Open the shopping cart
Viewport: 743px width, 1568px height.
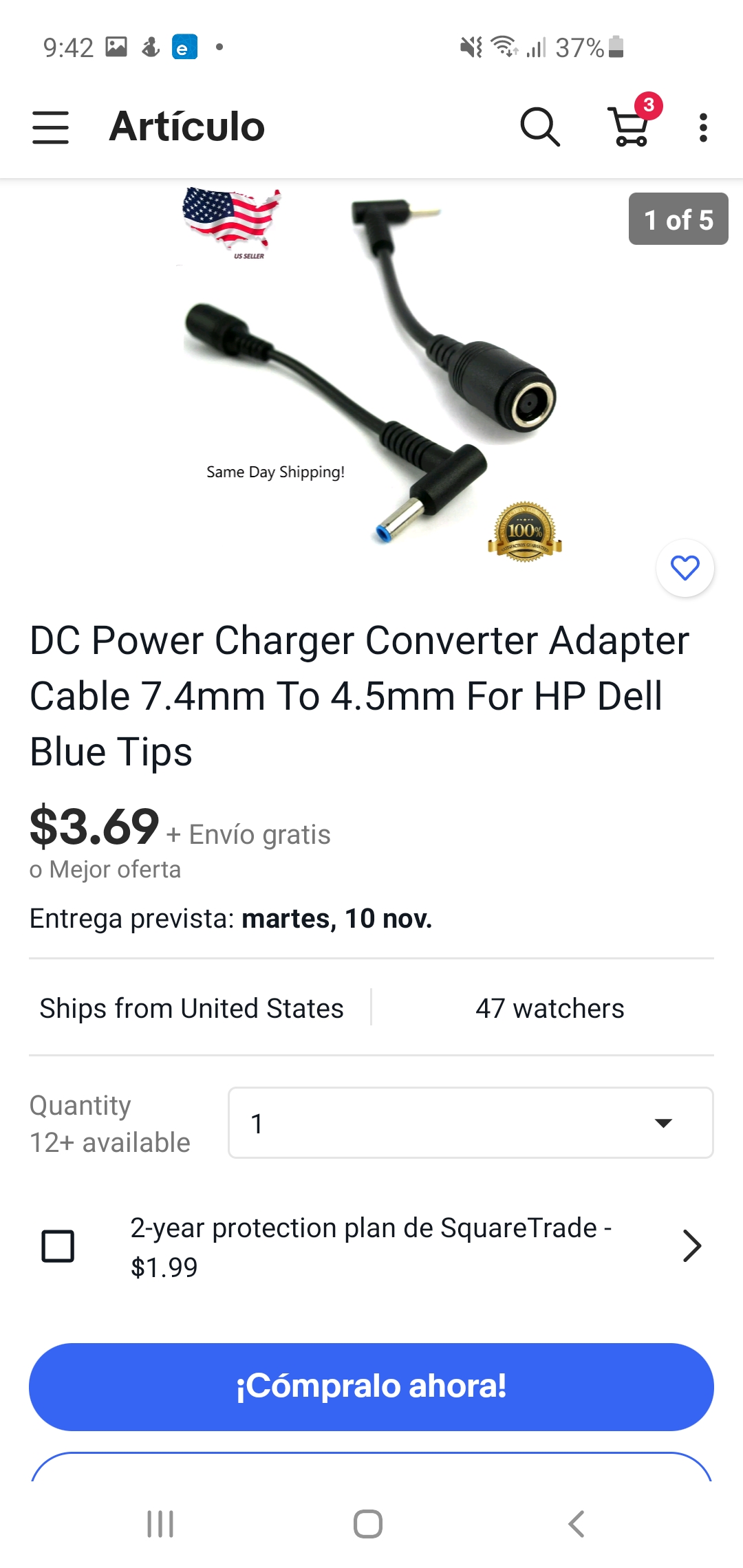point(629,127)
